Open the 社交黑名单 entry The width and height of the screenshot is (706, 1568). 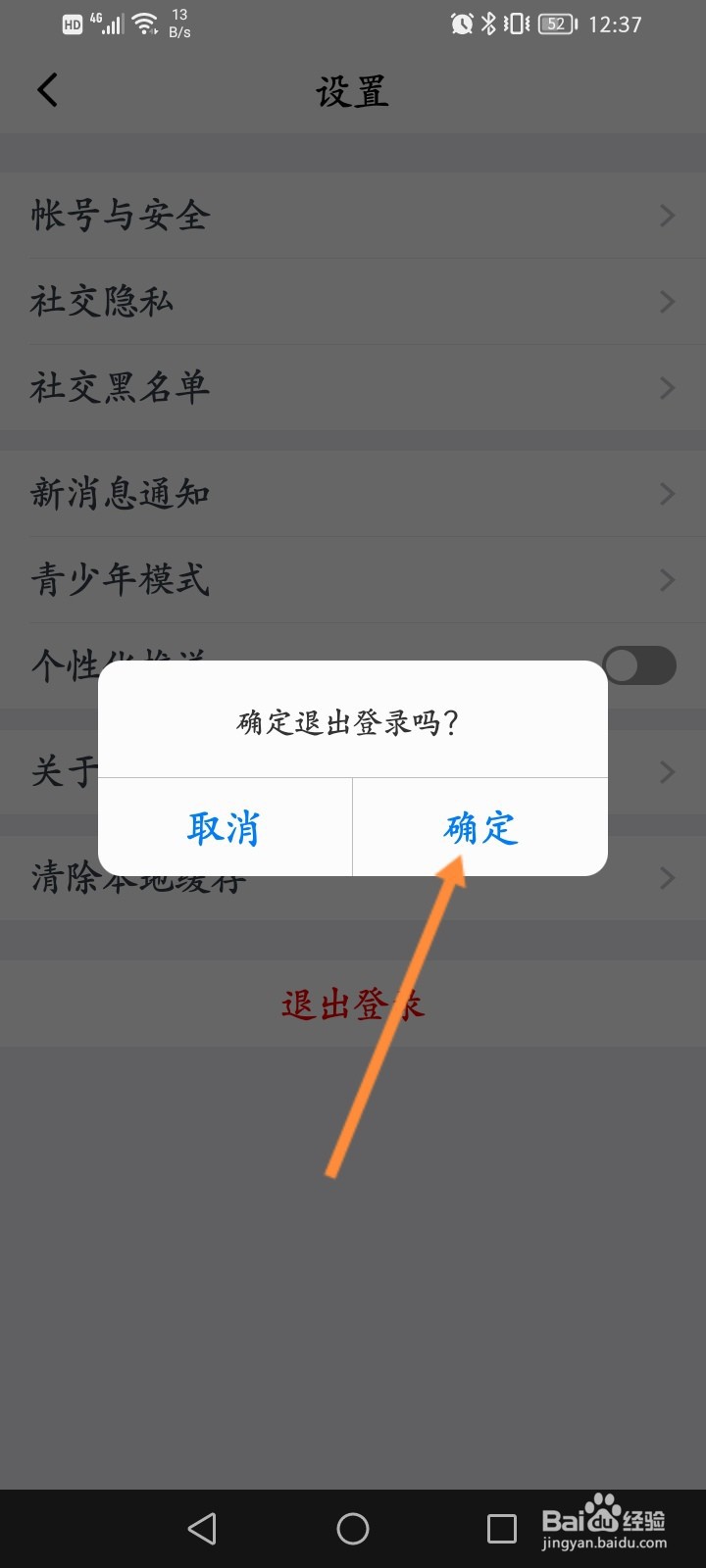tap(353, 388)
